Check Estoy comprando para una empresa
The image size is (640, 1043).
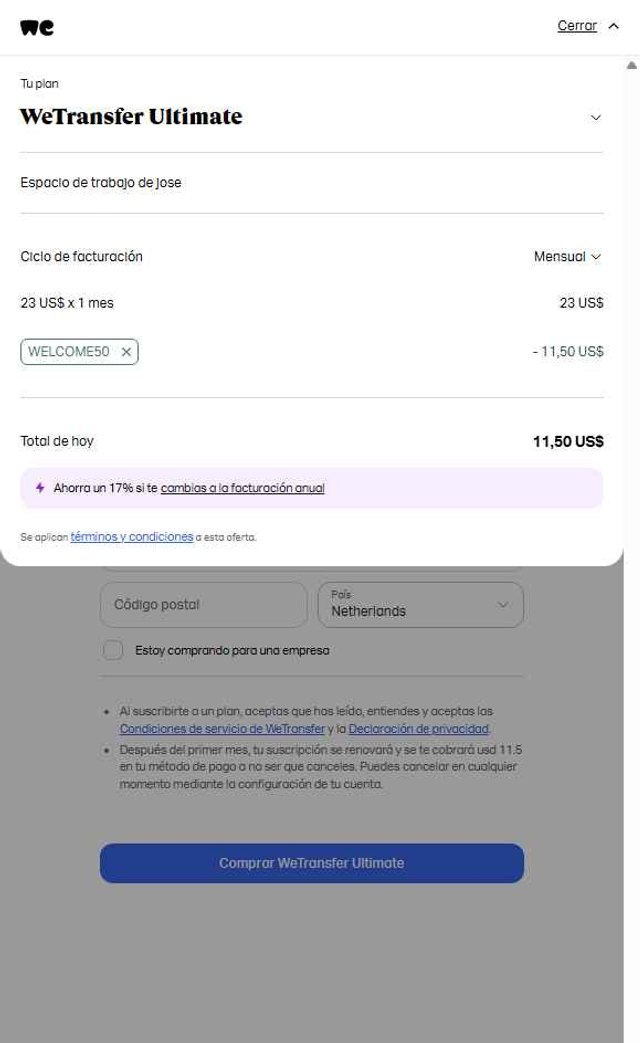[113, 650]
